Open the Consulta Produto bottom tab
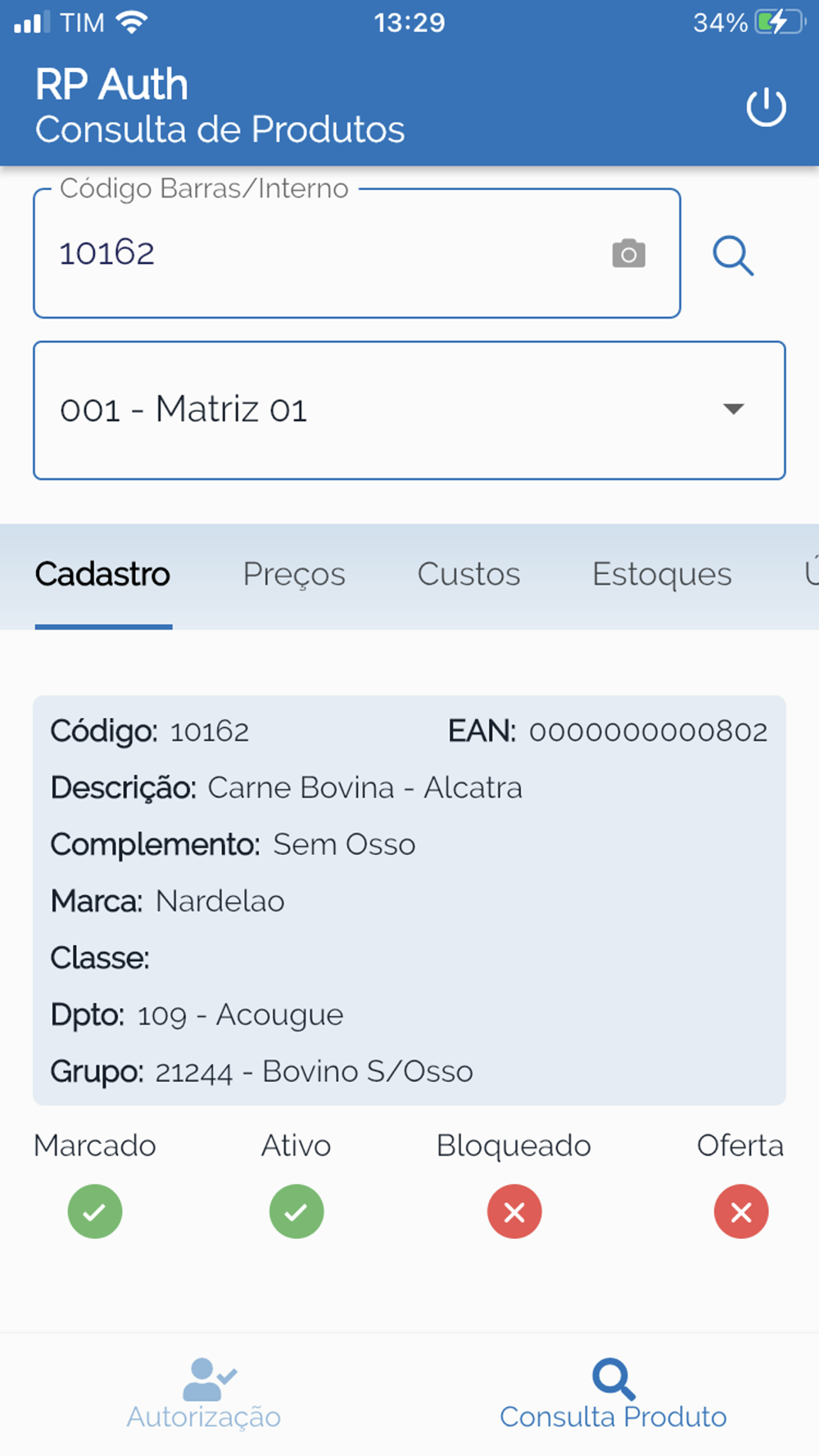 coord(613,1394)
